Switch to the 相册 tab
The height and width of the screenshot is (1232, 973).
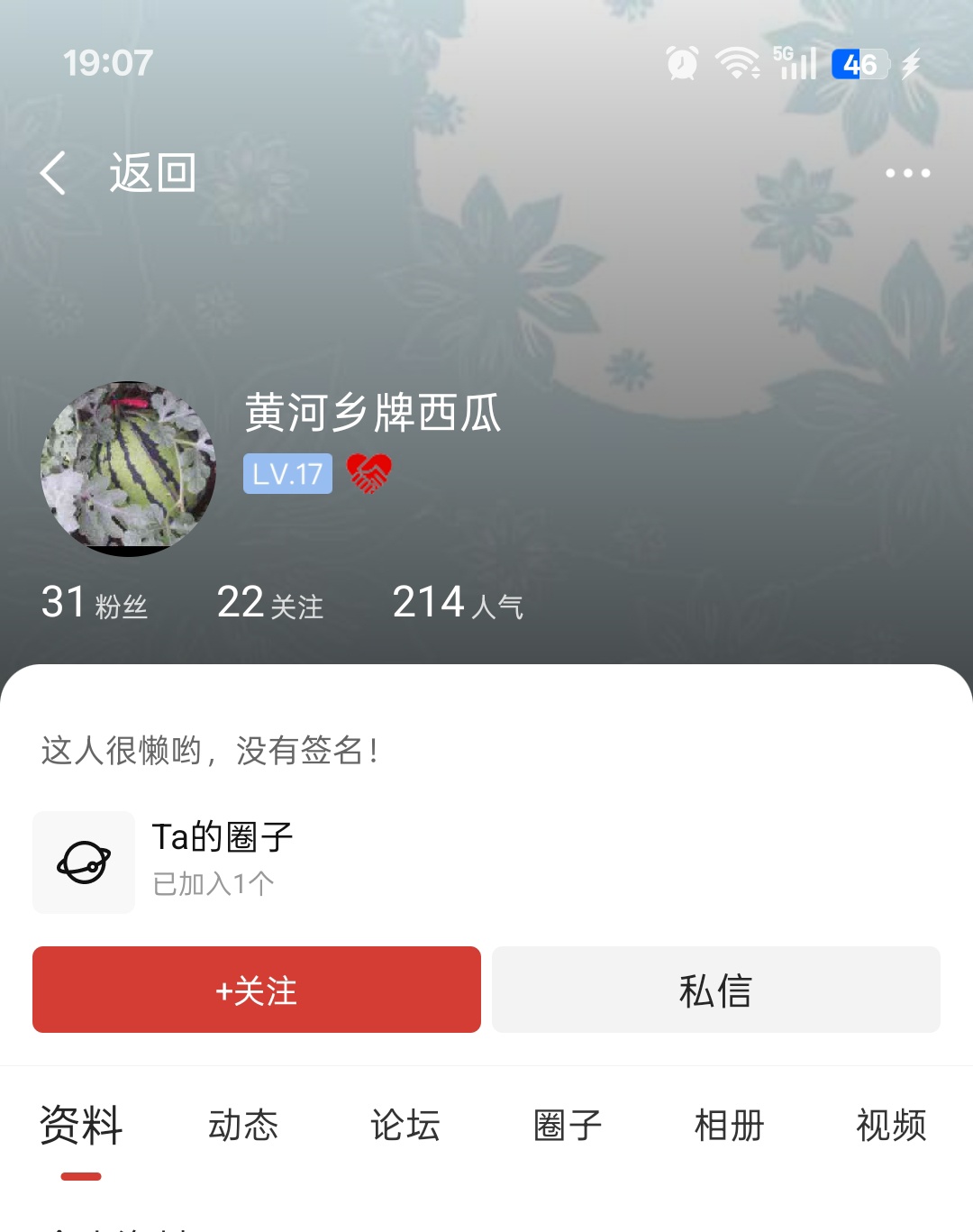730,1127
